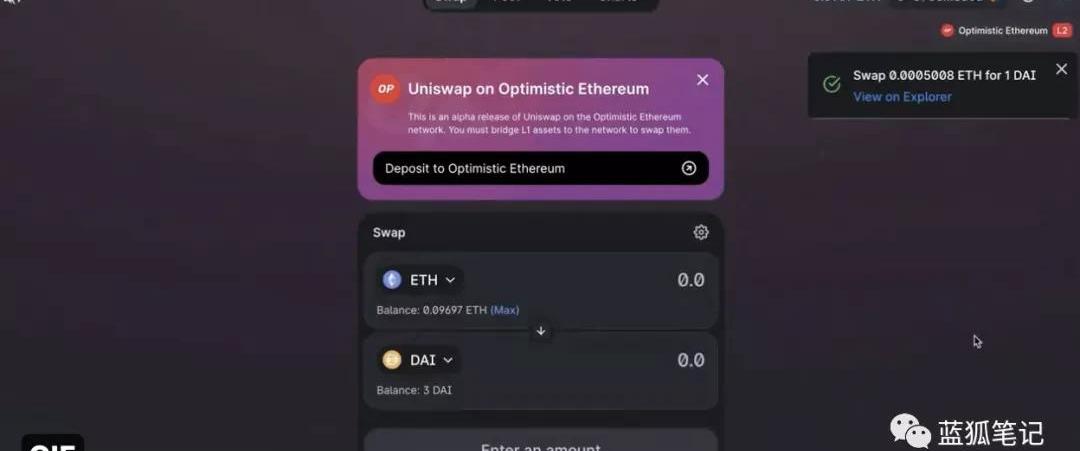The image size is (1080, 451).
Task: Dismiss the swap confirmation notification
Action: click(x=1061, y=69)
